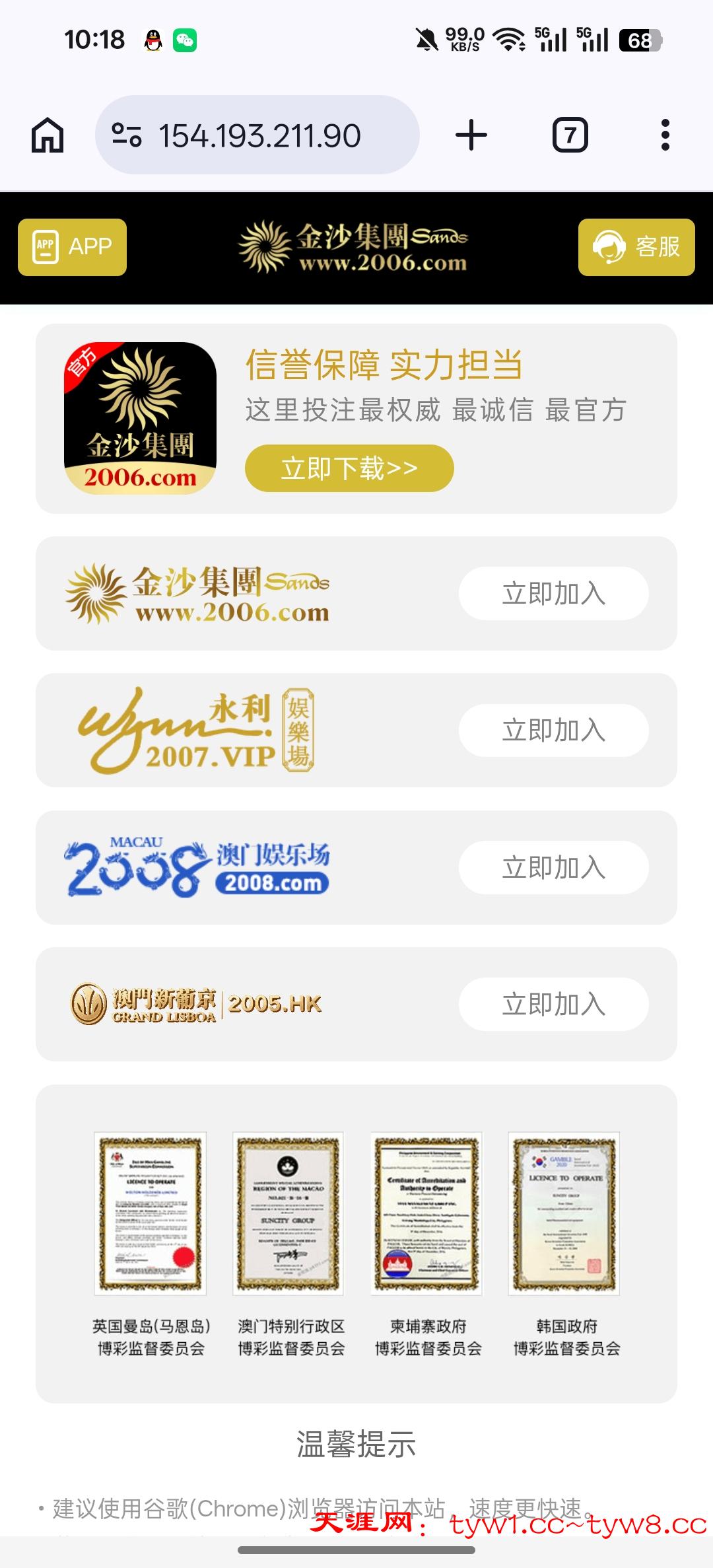713x1568 pixels.
Task: Open a new browser tab
Action: point(471,135)
